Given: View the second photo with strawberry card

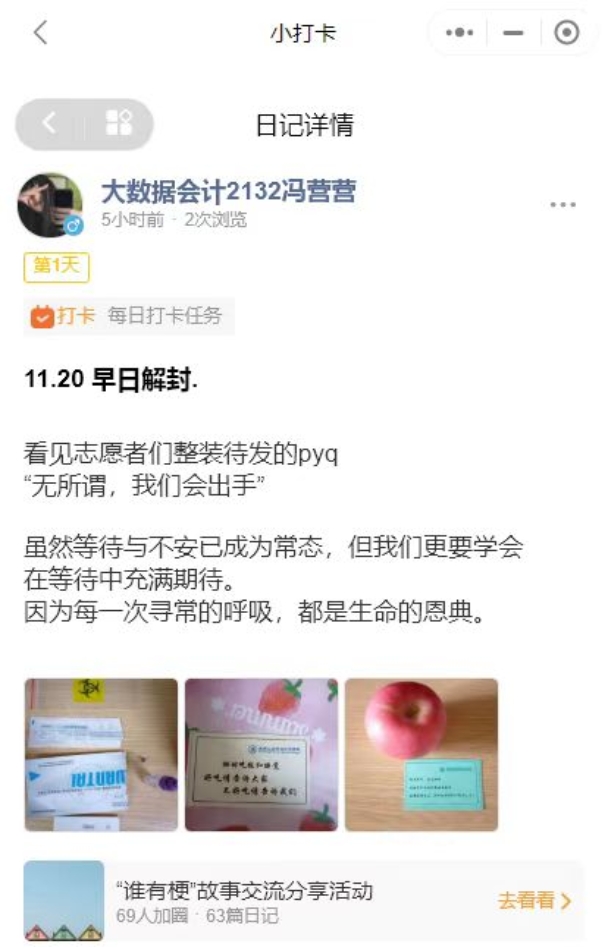Looking at the screenshot, I should click(x=261, y=755).
